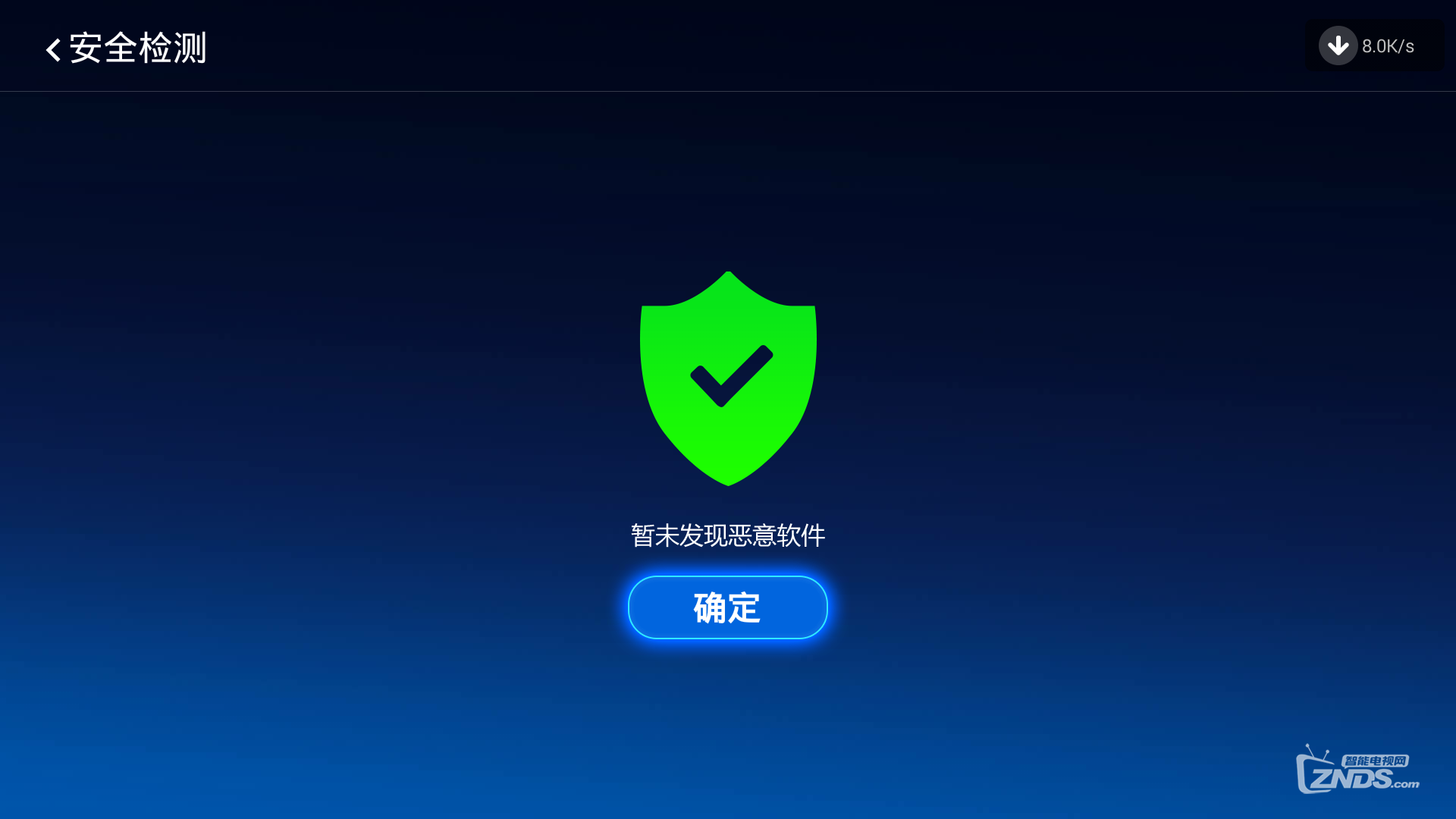Confirm with the 确定 button
Image resolution: width=1456 pixels, height=819 pixels.
point(727,607)
